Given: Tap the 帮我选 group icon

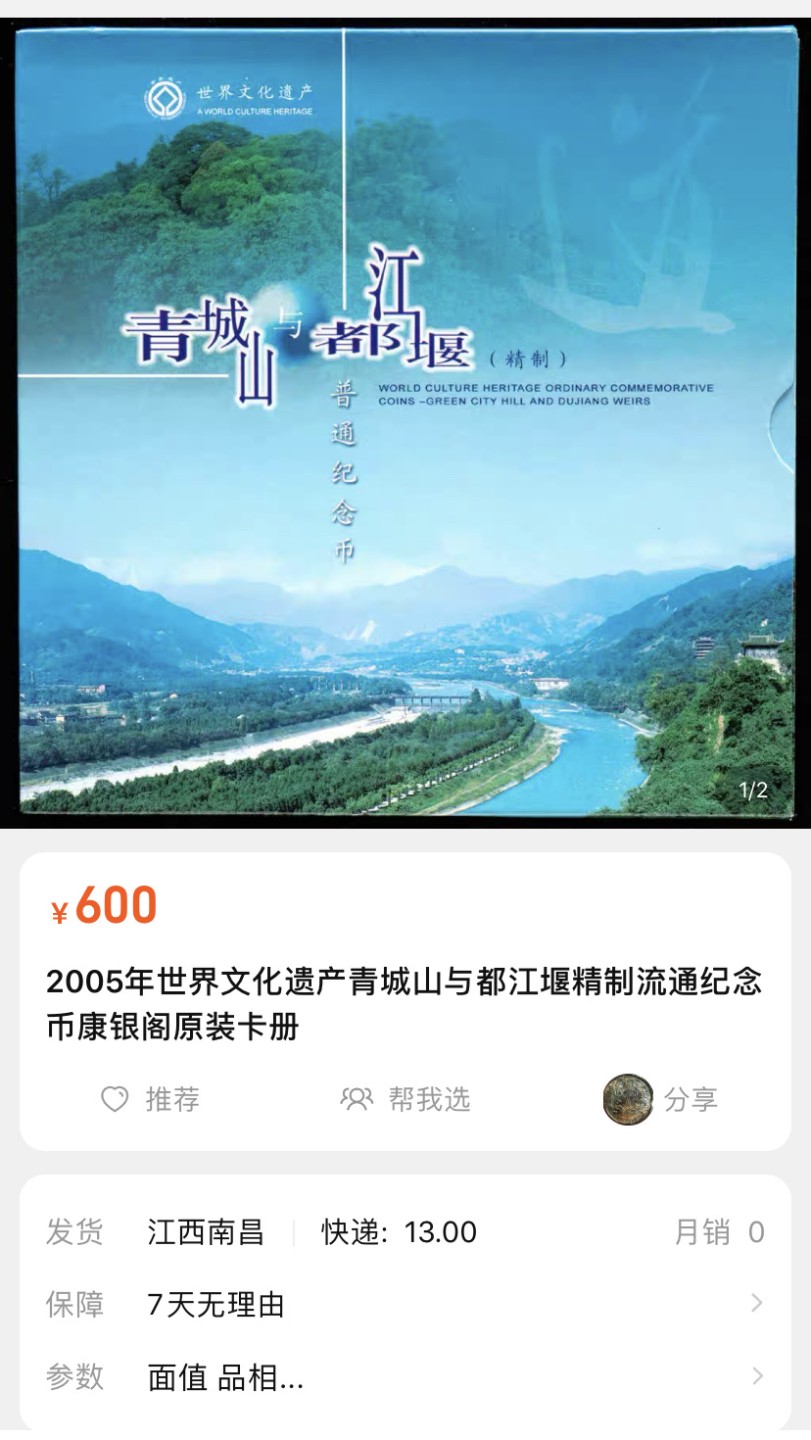Looking at the screenshot, I should tap(358, 1098).
